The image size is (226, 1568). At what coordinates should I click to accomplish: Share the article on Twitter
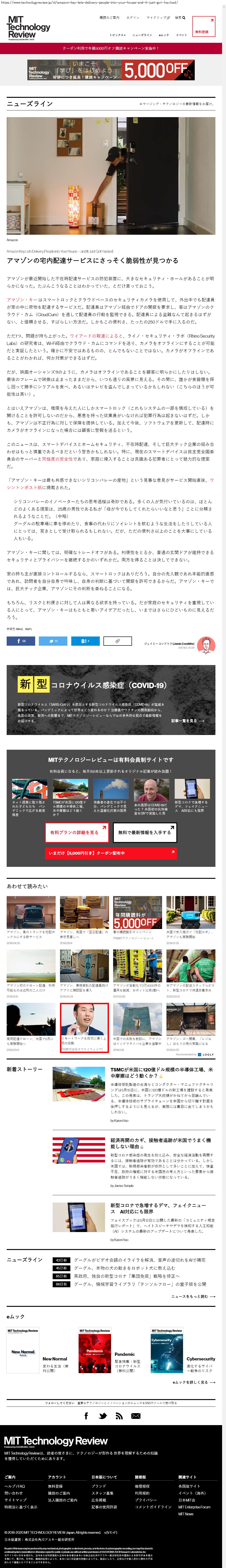[53, 641]
